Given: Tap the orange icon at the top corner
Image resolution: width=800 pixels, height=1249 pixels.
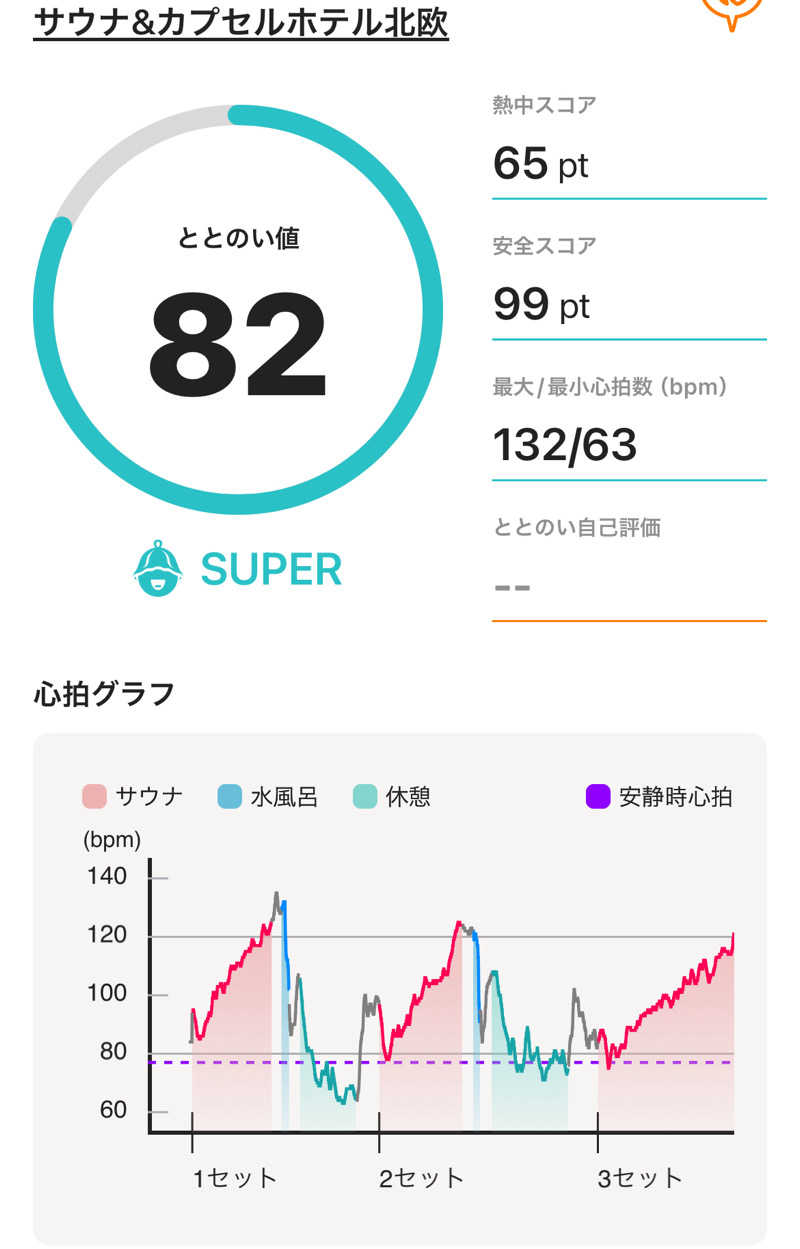Looking at the screenshot, I should click(x=732, y=10).
